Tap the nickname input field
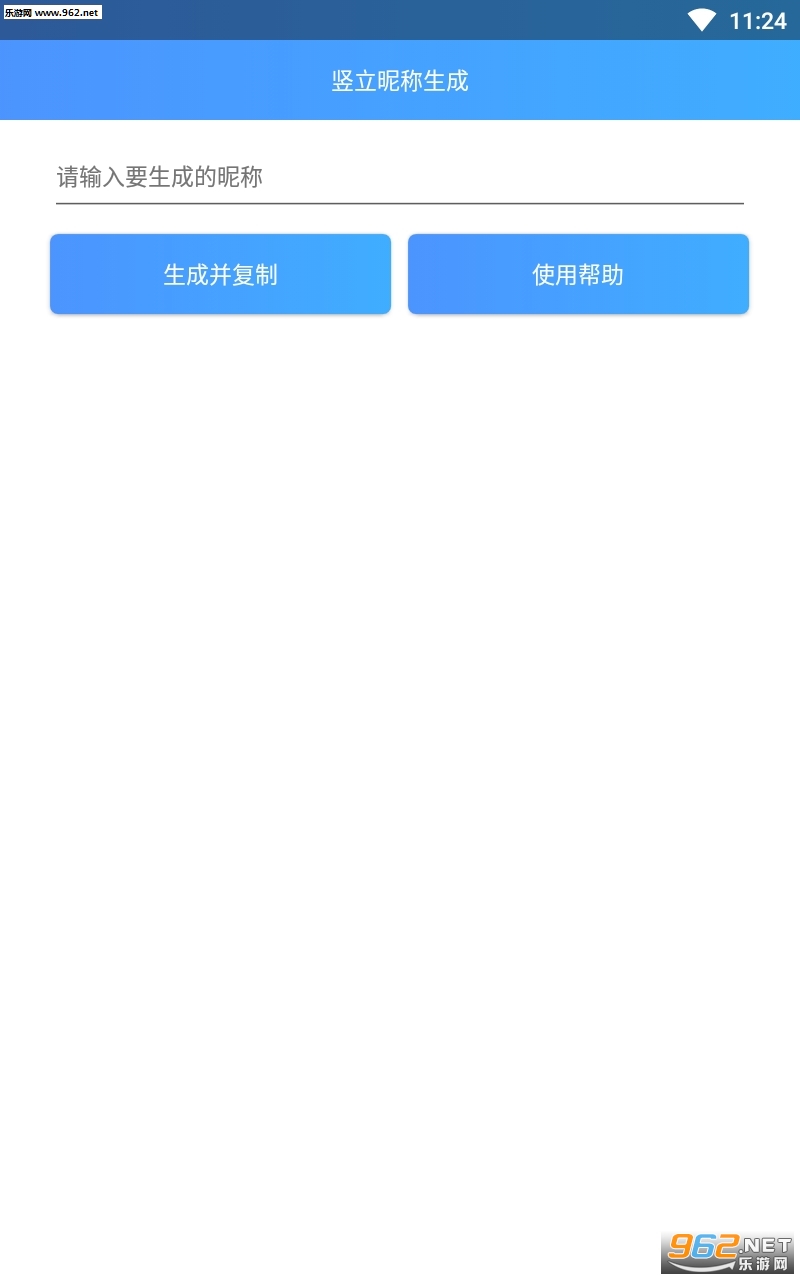 [399, 178]
